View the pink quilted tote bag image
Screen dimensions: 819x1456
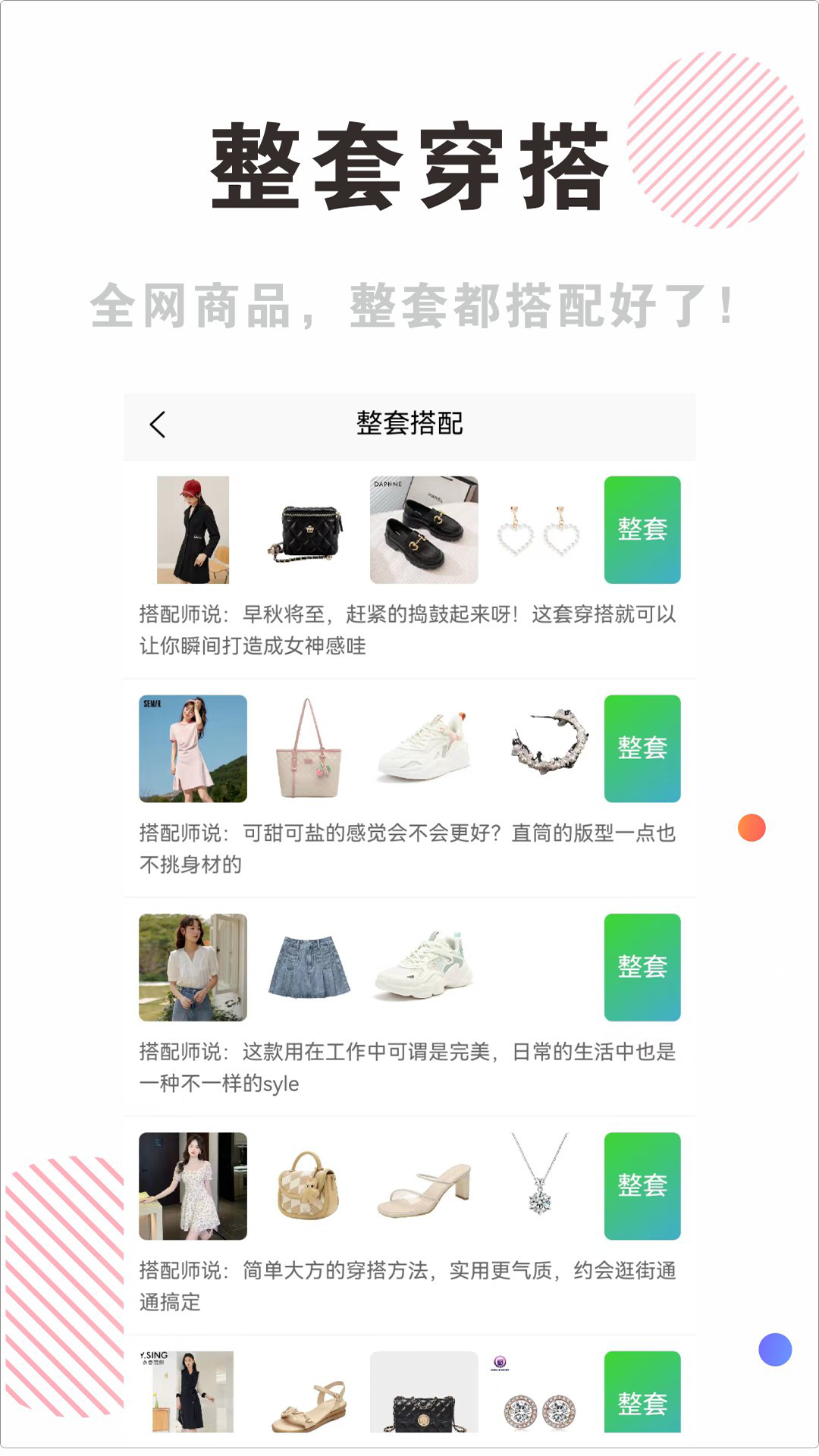click(x=308, y=748)
